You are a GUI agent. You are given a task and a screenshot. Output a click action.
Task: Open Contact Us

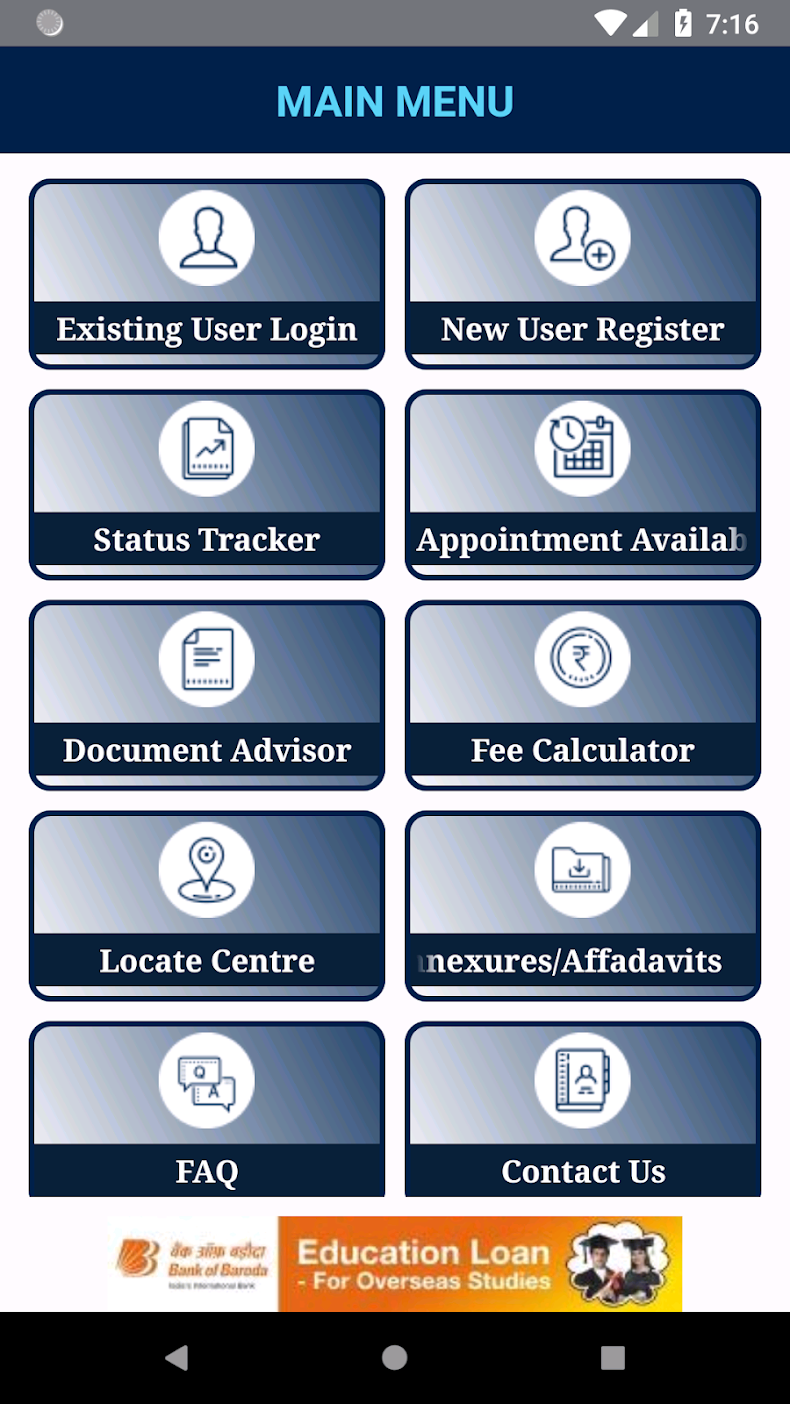(583, 1110)
